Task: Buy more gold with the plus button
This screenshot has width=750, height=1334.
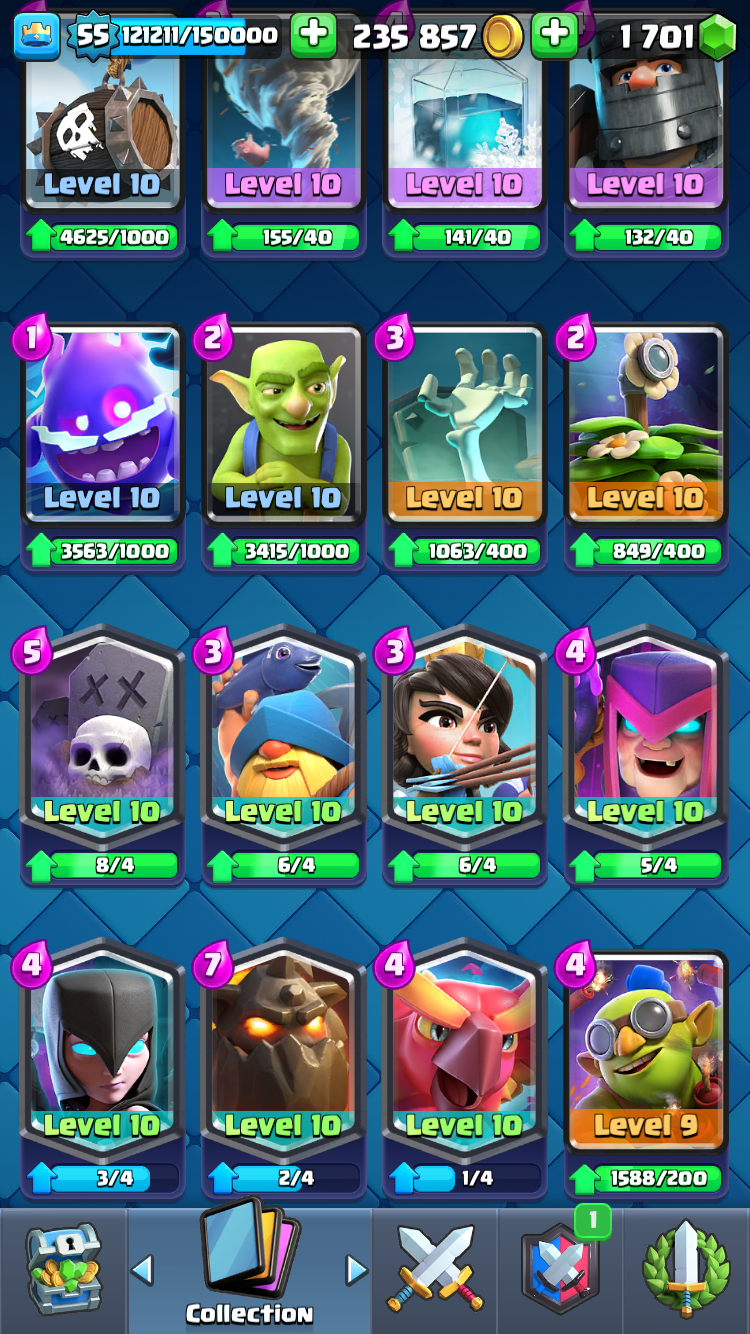Action: (x=553, y=36)
